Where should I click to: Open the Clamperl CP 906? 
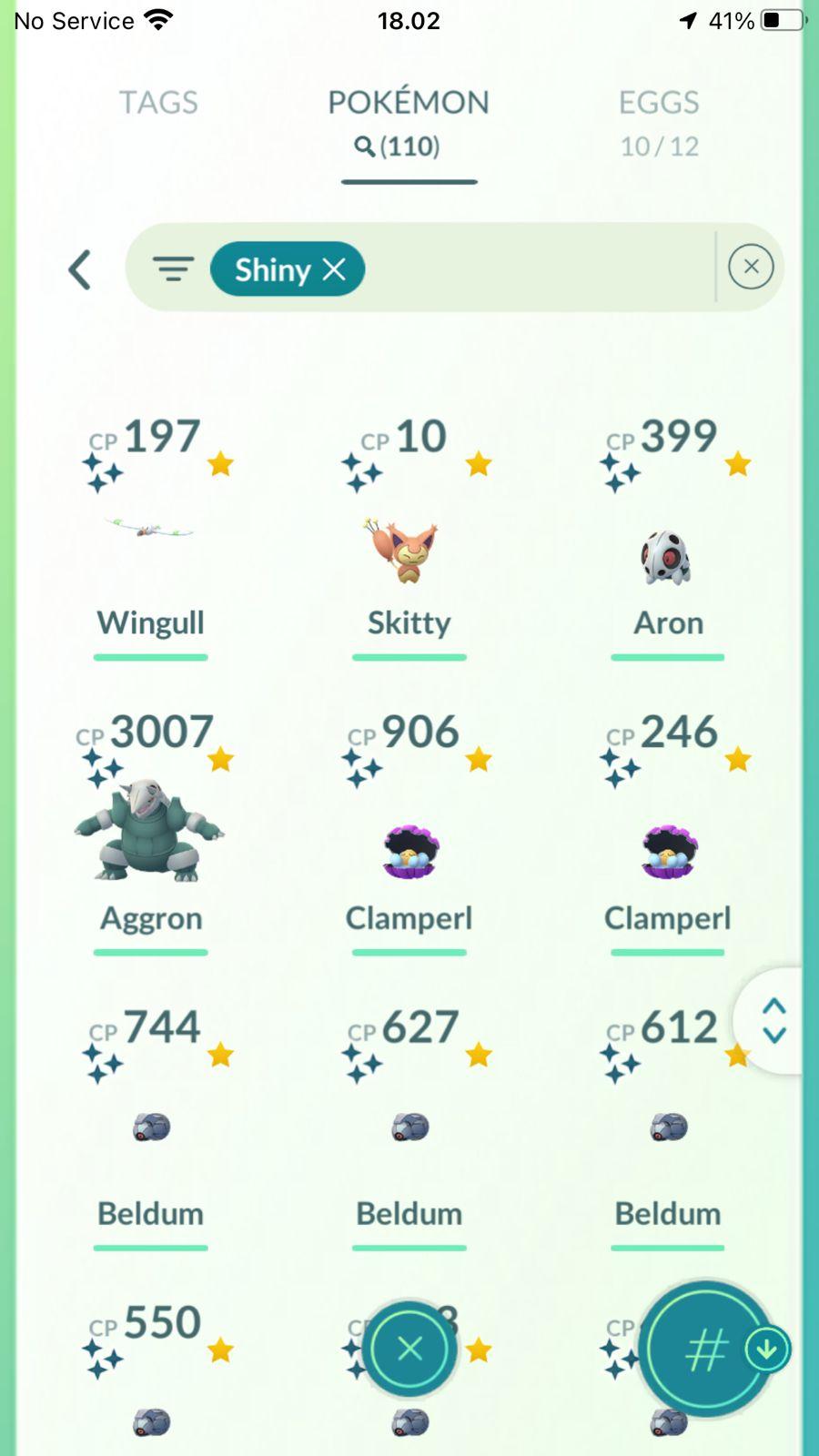[x=409, y=851]
